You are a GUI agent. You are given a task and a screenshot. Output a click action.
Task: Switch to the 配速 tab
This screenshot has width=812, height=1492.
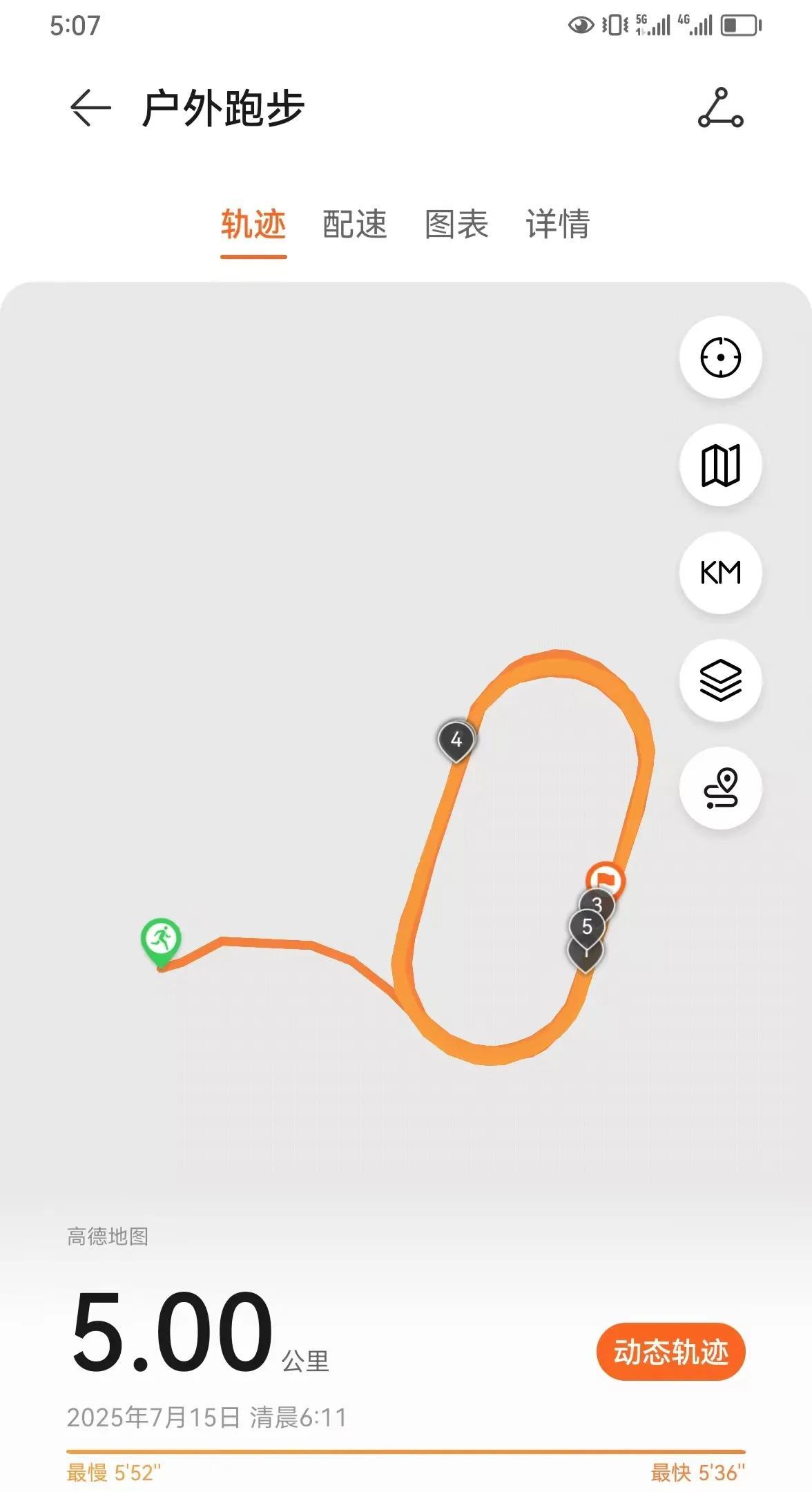[355, 224]
